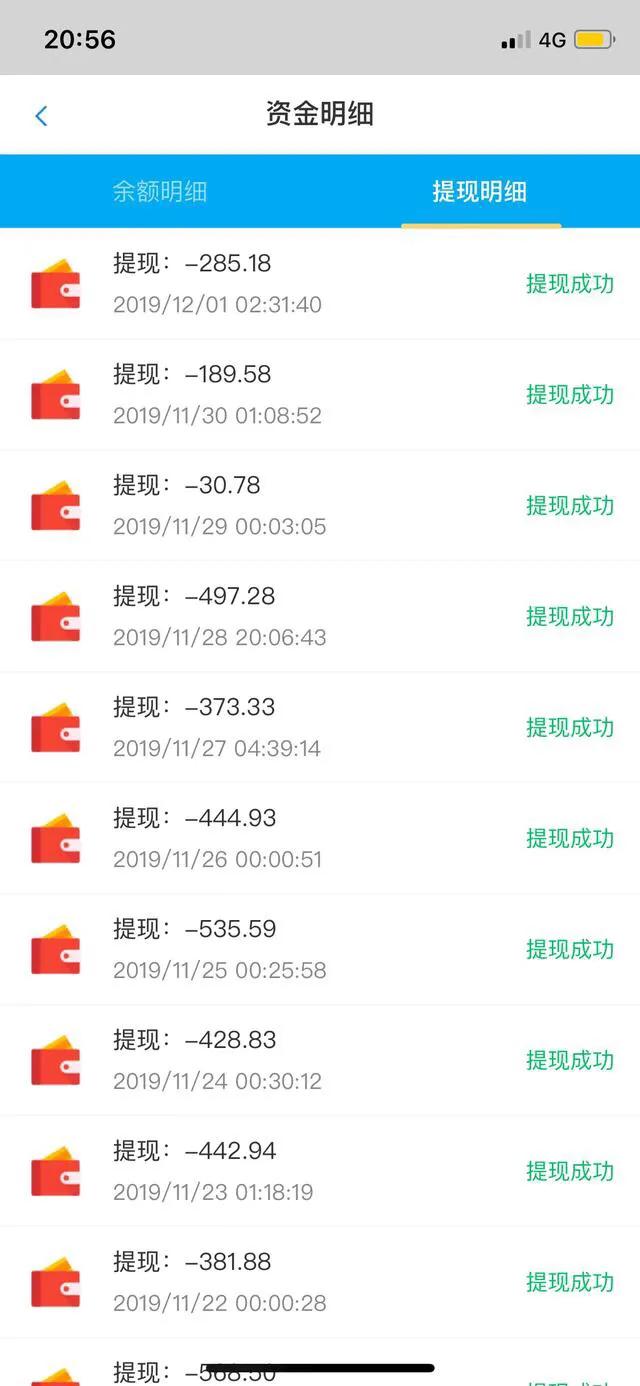This screenshot has width=640, height=1386.
Task: Go back using the back arrow
Action: tap(41, 116)
